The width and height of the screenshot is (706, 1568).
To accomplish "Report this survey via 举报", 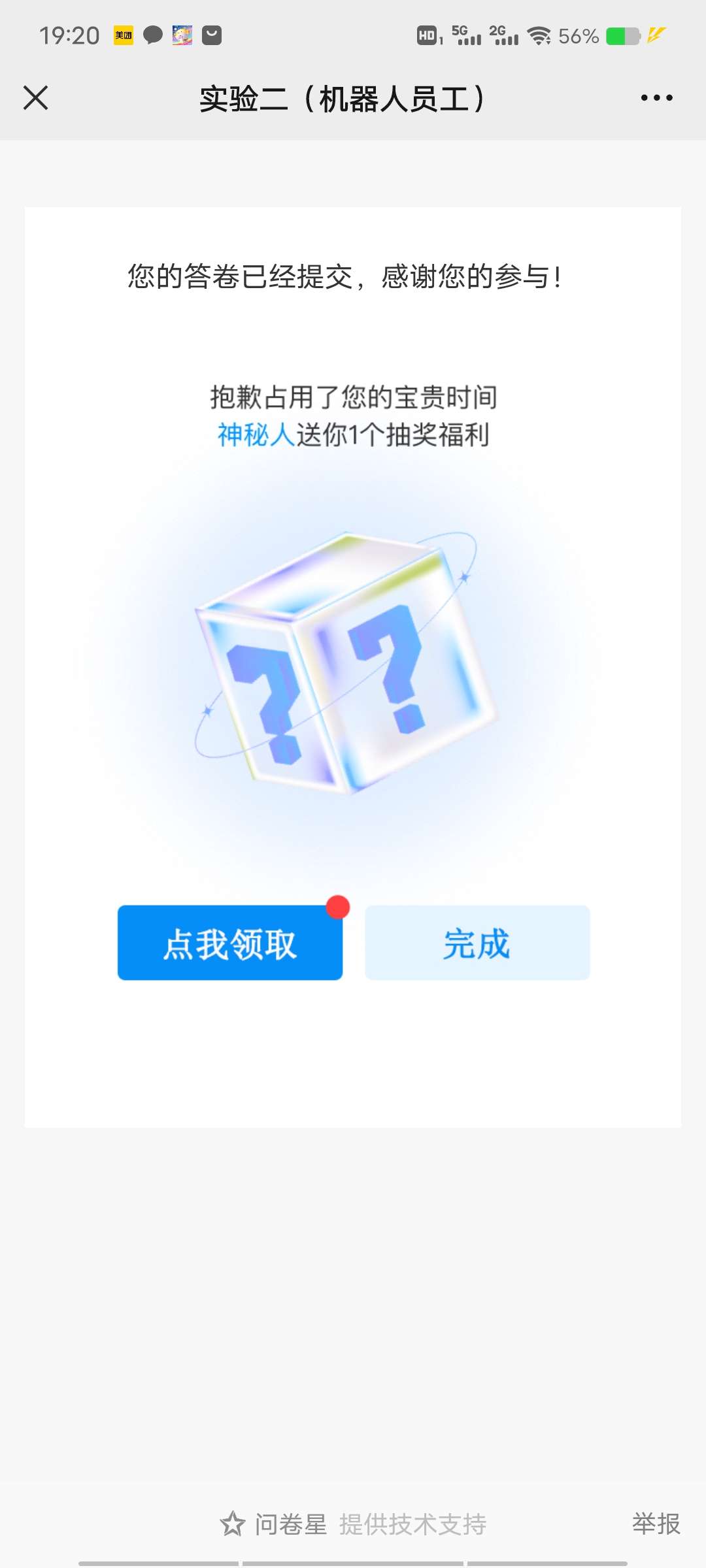I will coord(656,1524).
